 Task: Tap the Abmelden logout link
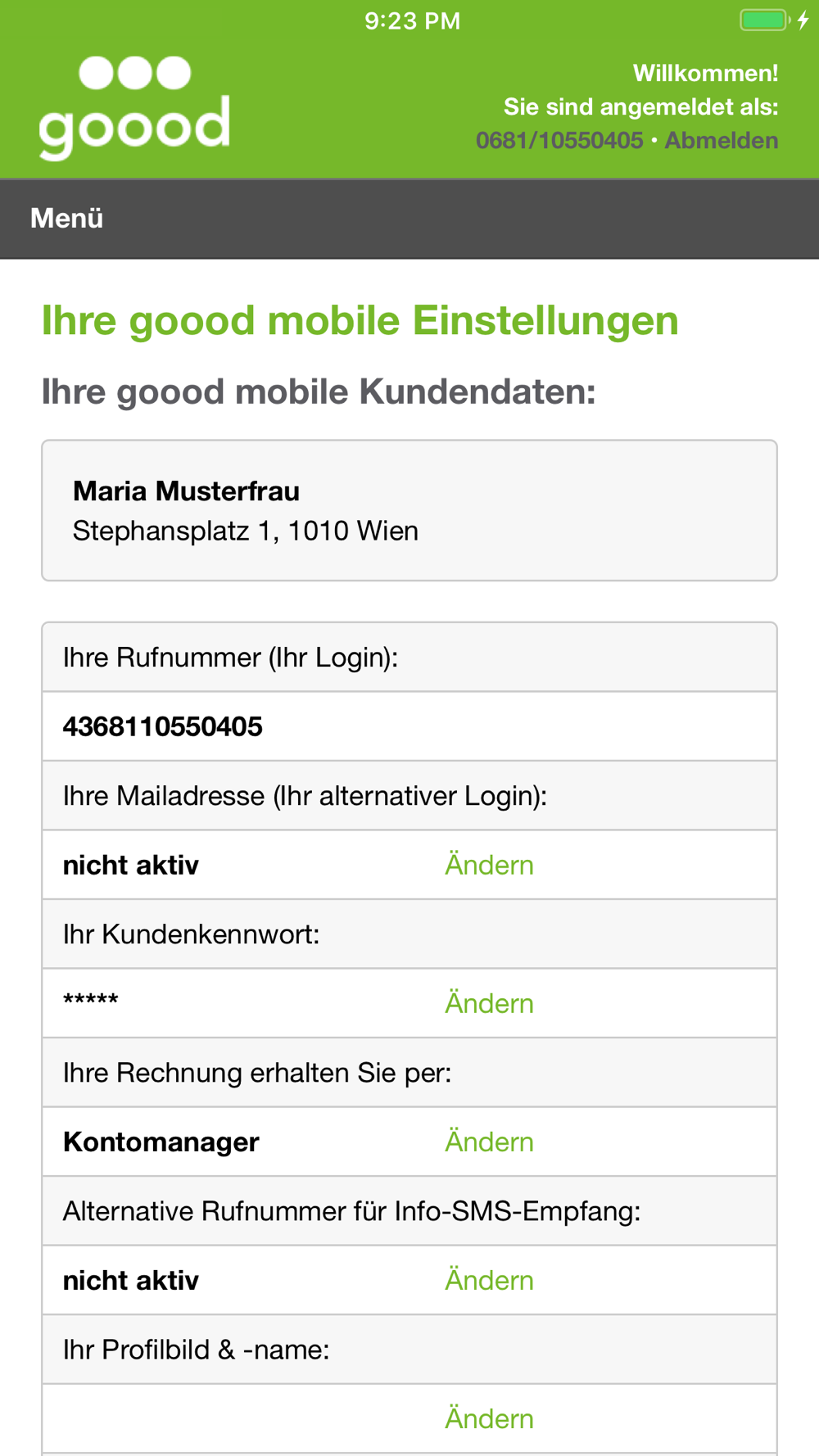pyautogui.click(x=721, y=141)
